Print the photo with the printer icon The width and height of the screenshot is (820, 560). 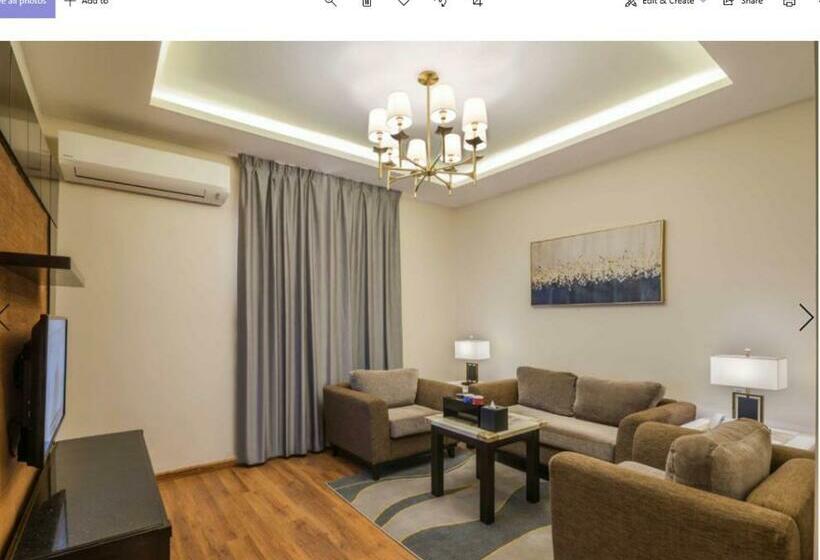[789, 3]
